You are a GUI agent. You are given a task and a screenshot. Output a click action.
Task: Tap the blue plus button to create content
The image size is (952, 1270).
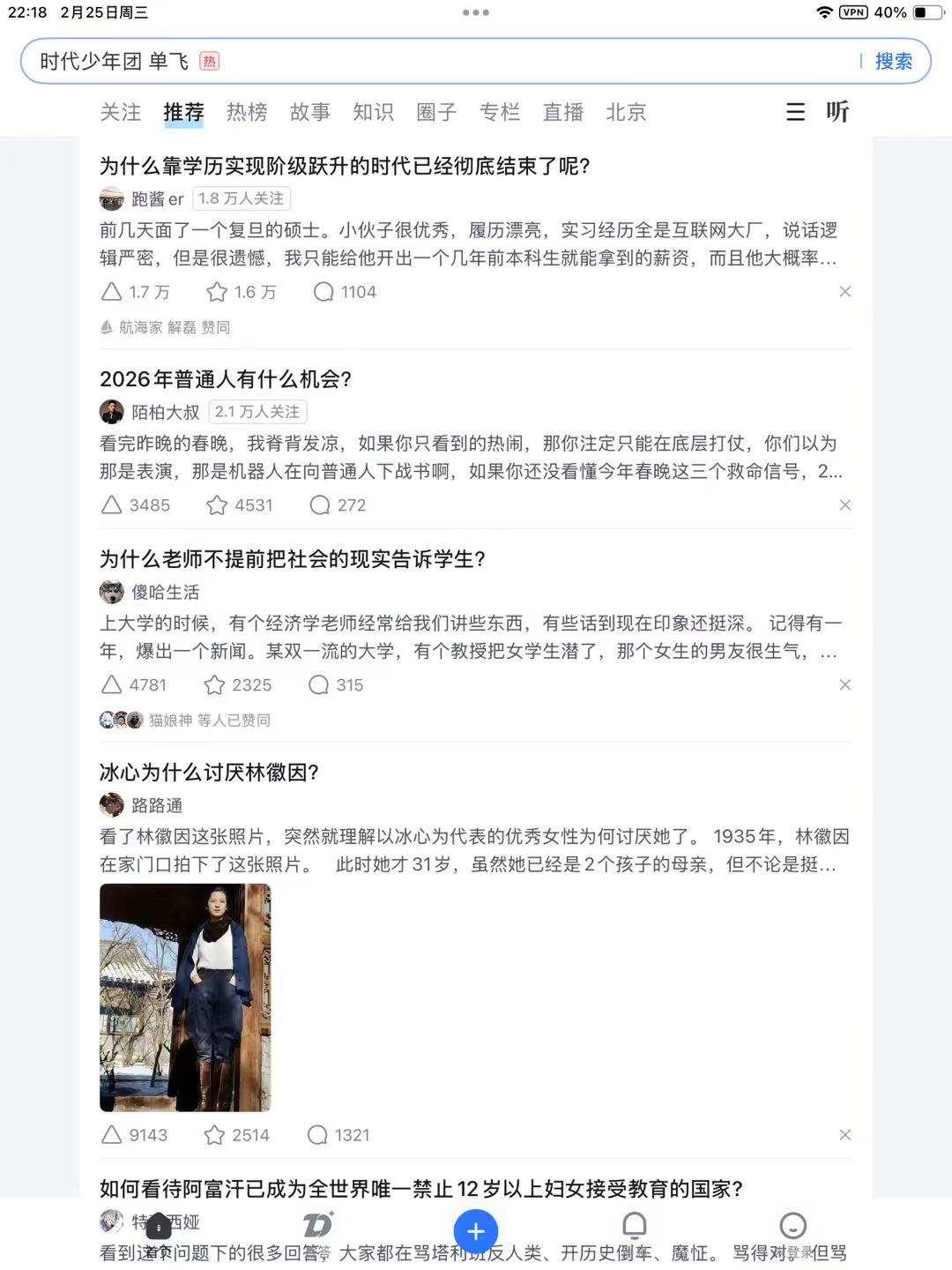(475, 1230)
